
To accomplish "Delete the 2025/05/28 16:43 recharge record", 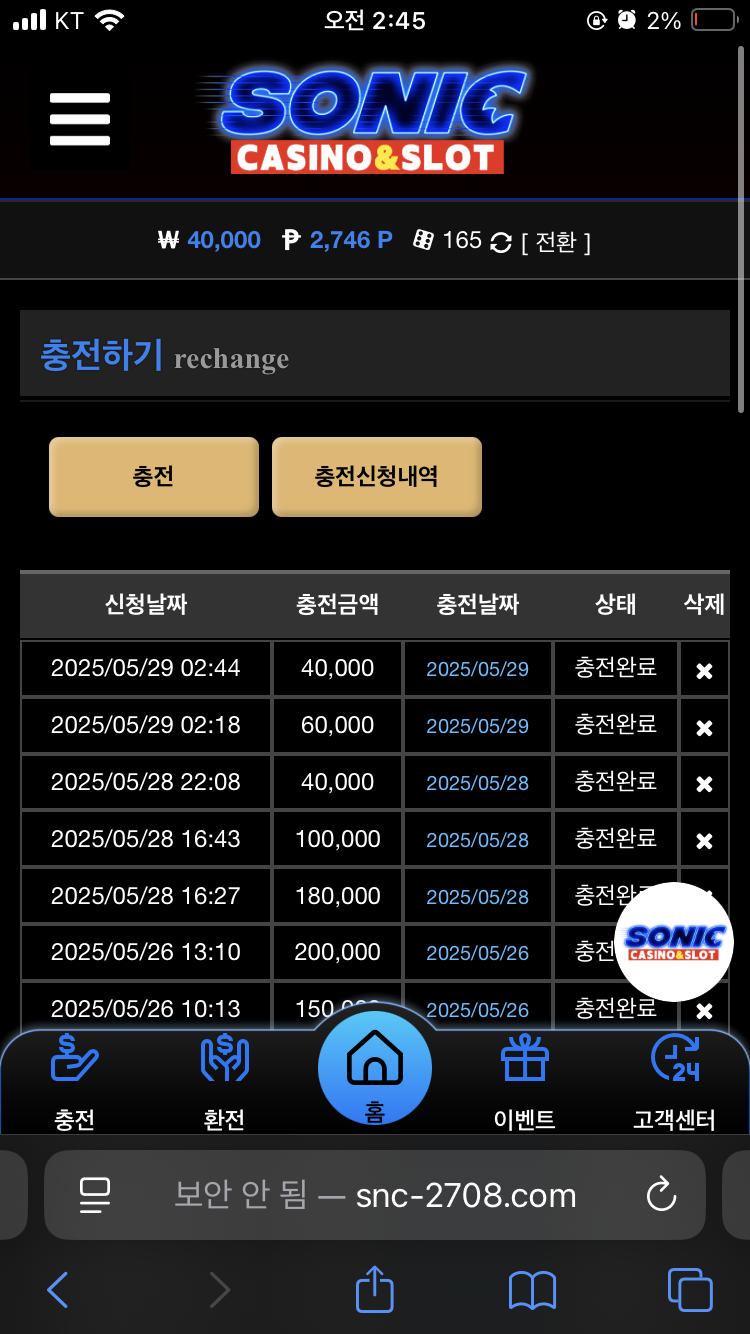I will [x=704, y=841].
